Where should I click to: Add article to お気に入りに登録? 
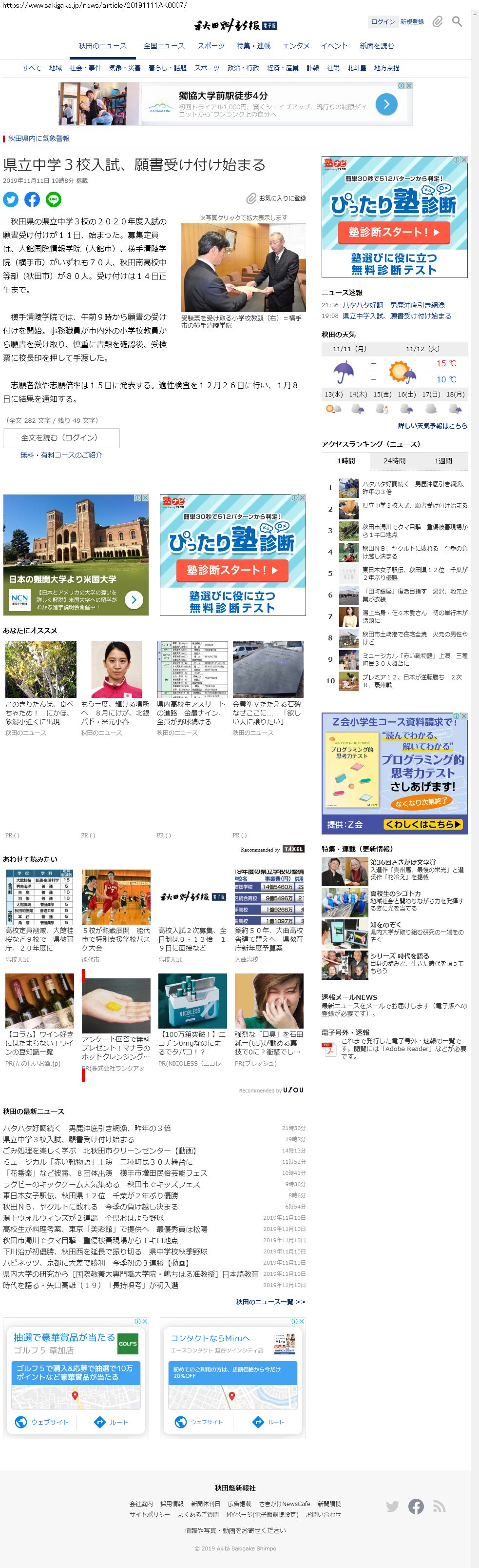click(277, 198)
